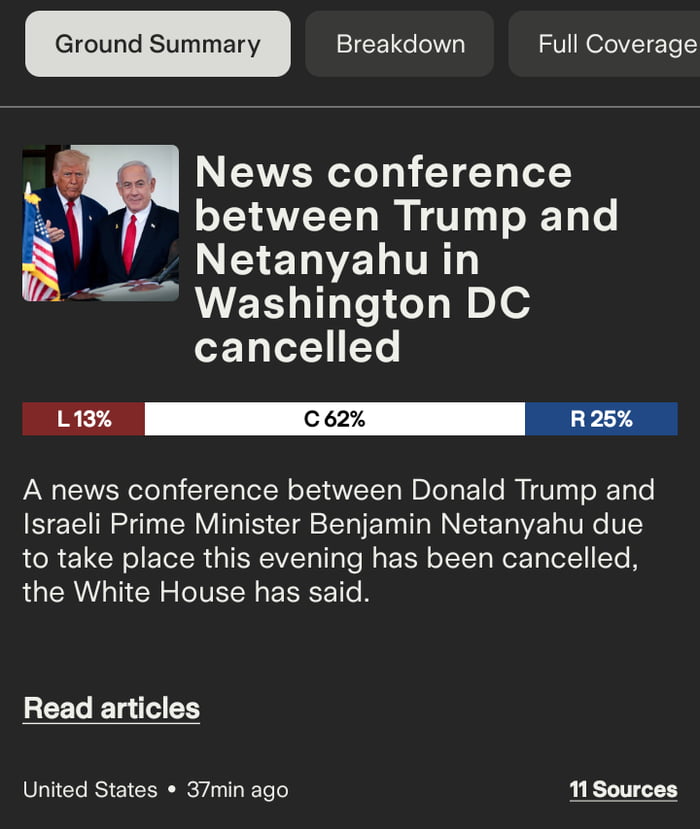Tap the L 13% C 62% R 25% bias bar
This screenshot has width=700, height=829.
point(349,419)
